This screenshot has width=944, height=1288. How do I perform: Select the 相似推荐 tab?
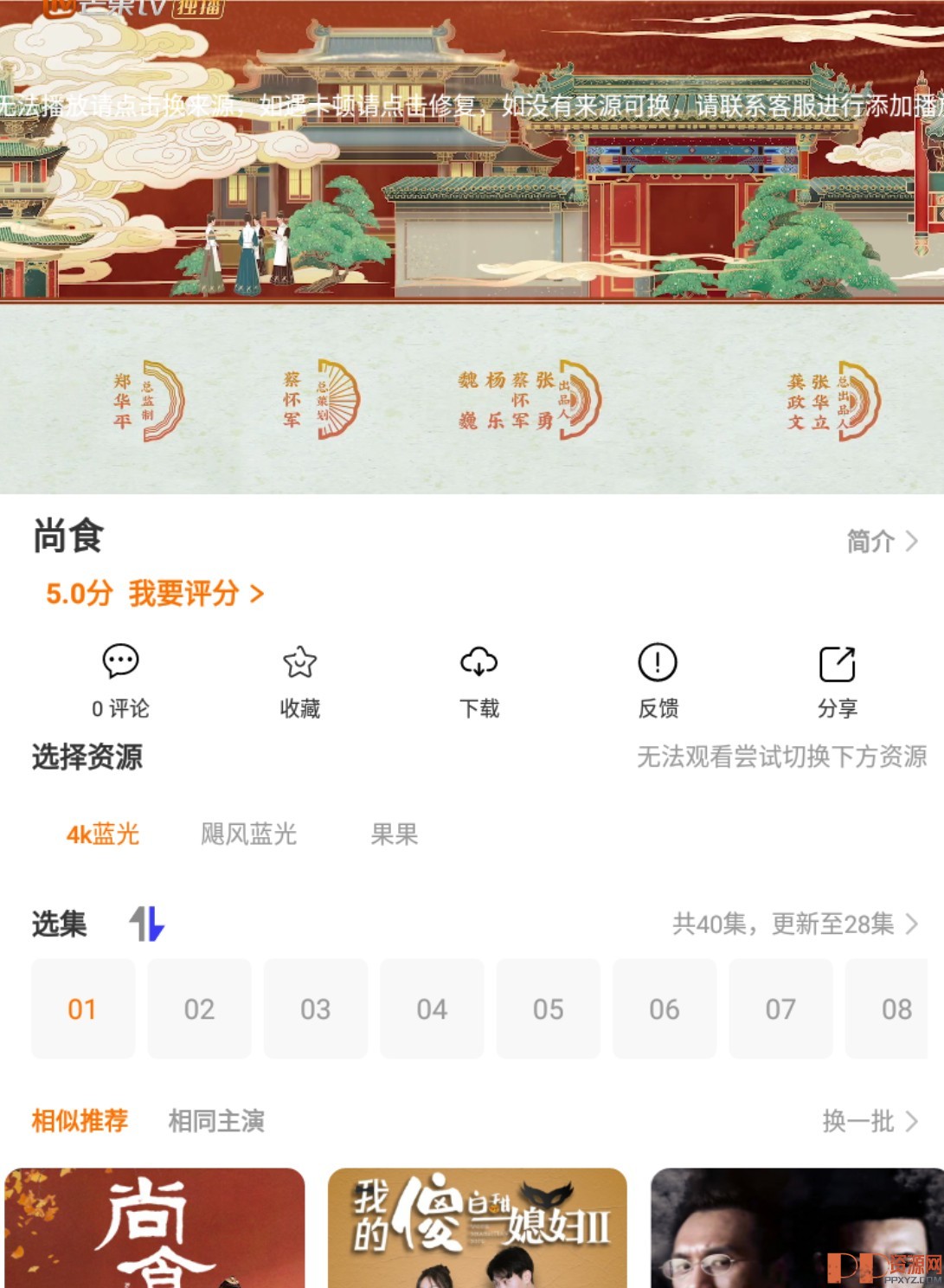click(x=79, y=1122)
